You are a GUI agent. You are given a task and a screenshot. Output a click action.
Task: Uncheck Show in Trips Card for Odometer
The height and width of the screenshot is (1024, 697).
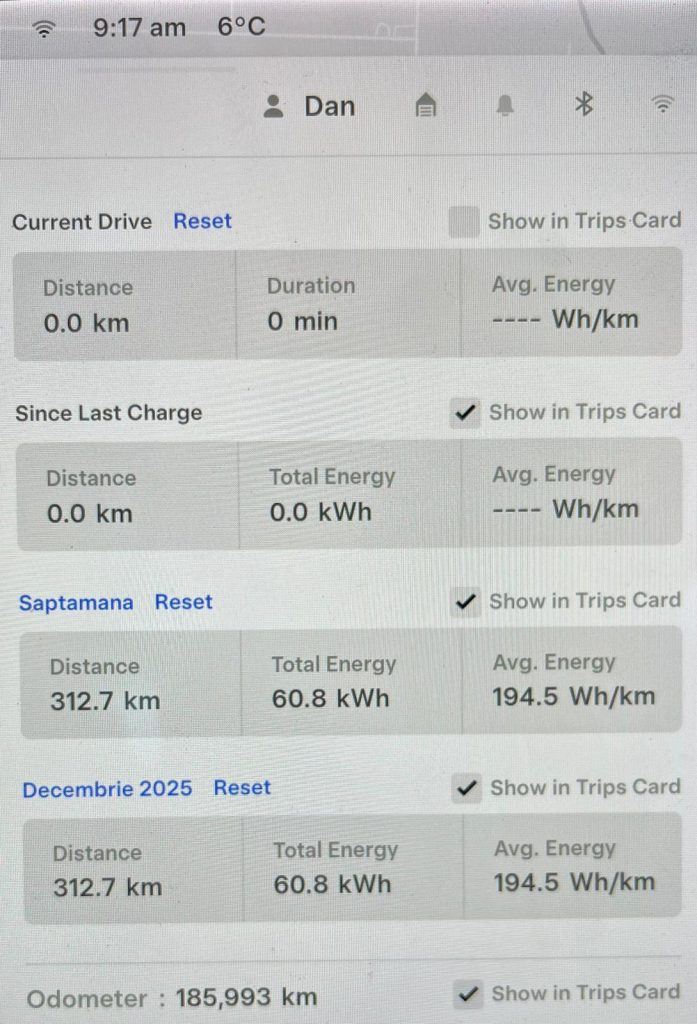coord(467,994)
